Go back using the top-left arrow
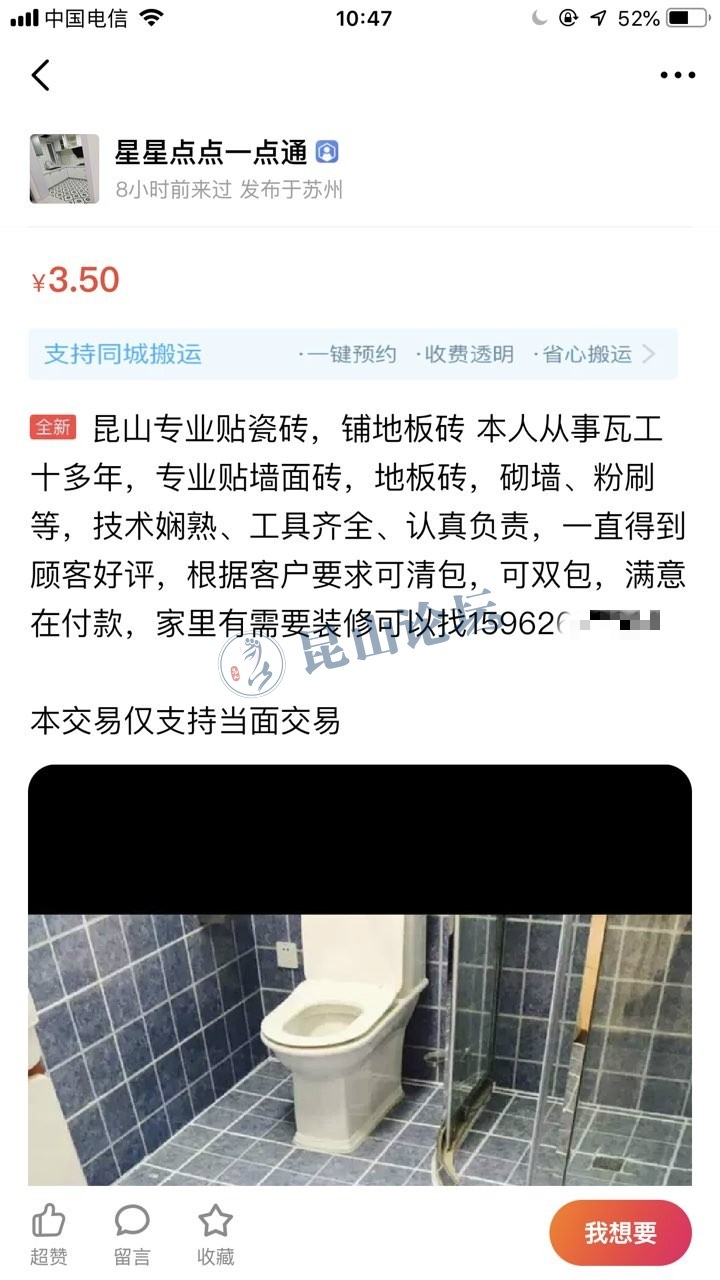The width and height of the screenshot is (720, 1280). [x=41, y=76]
